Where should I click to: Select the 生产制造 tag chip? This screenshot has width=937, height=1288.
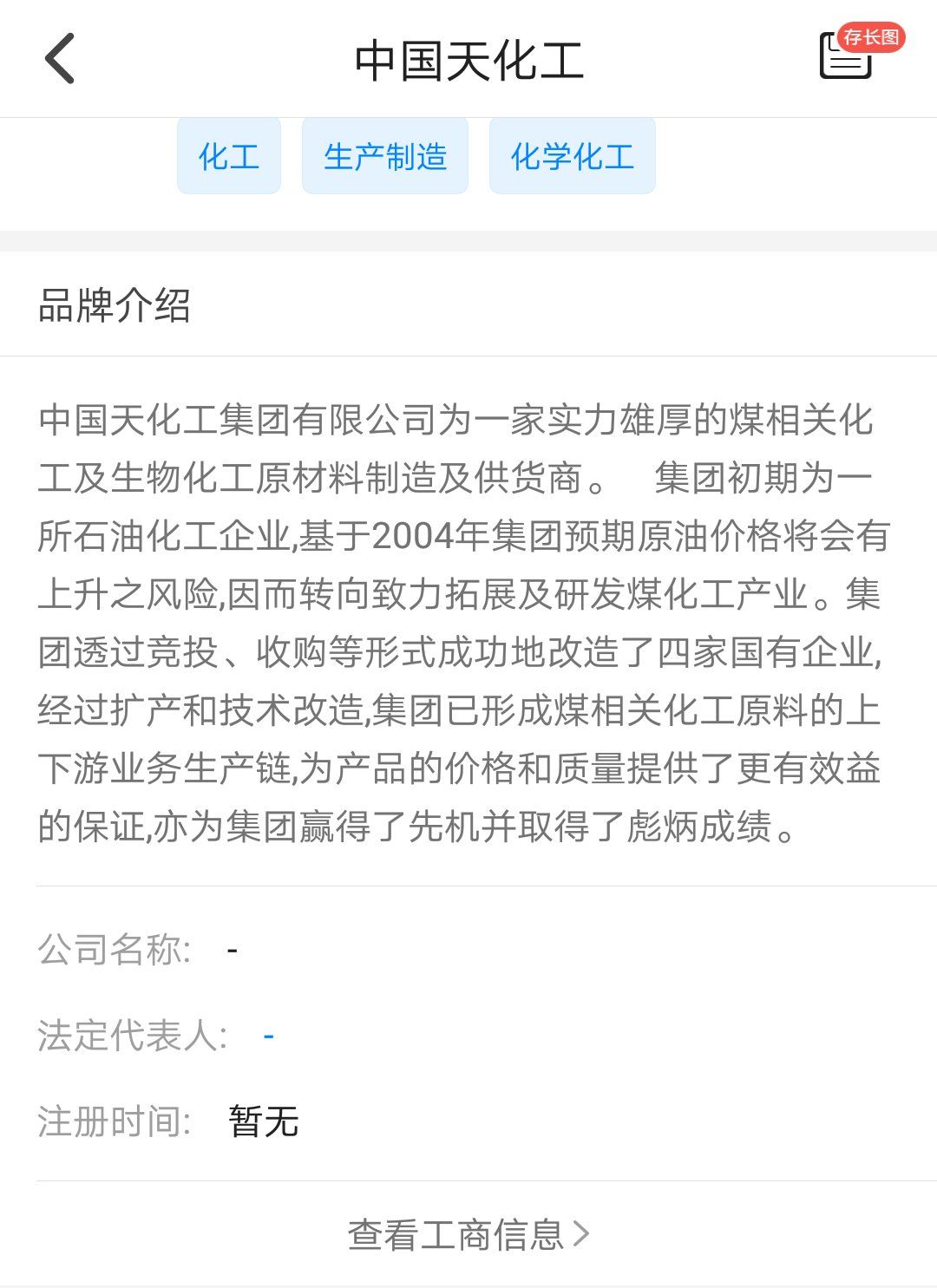(x=385, y=157)
